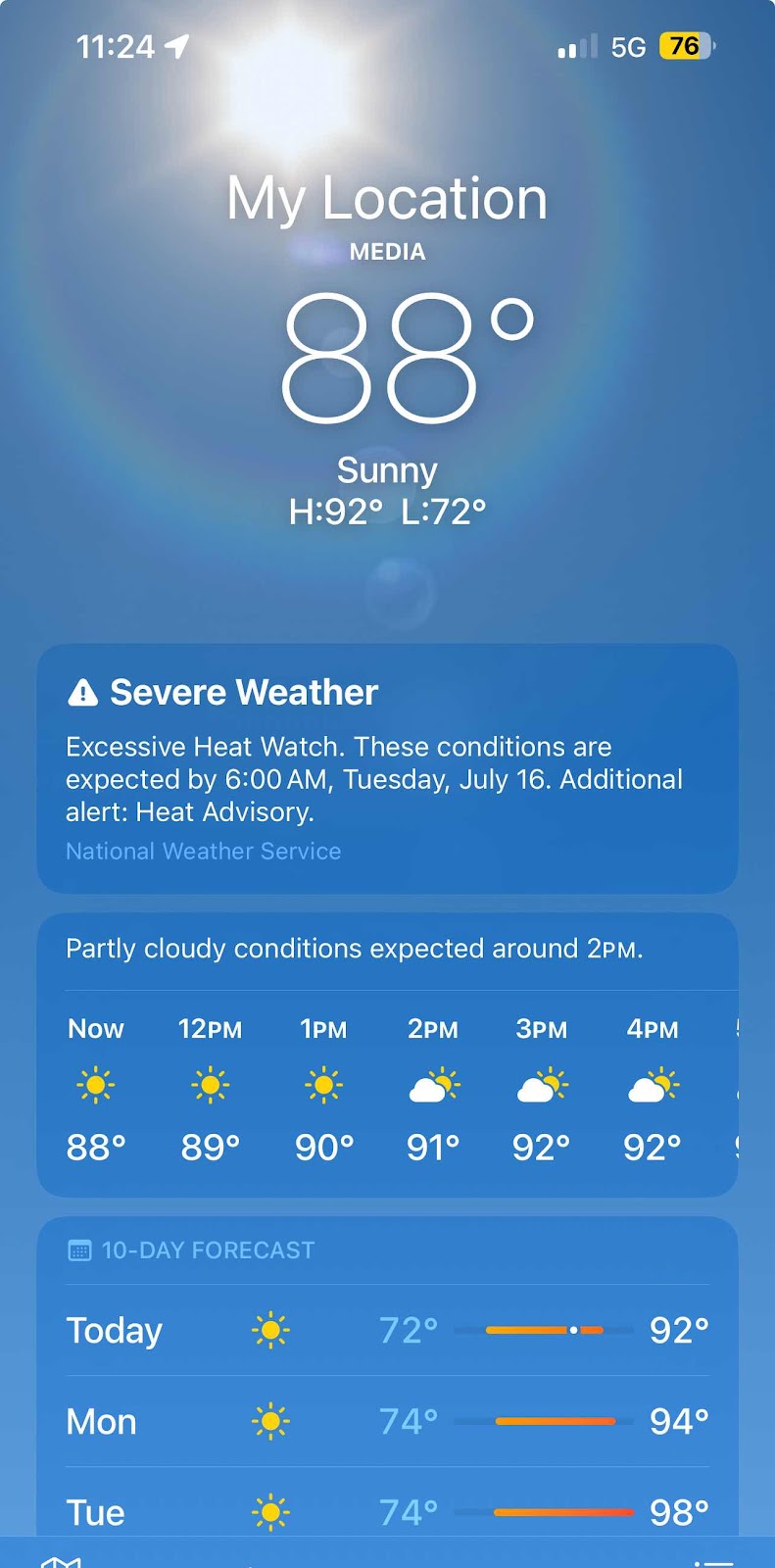
Task: Open the National Weather Service link
Action: point(203,851)
